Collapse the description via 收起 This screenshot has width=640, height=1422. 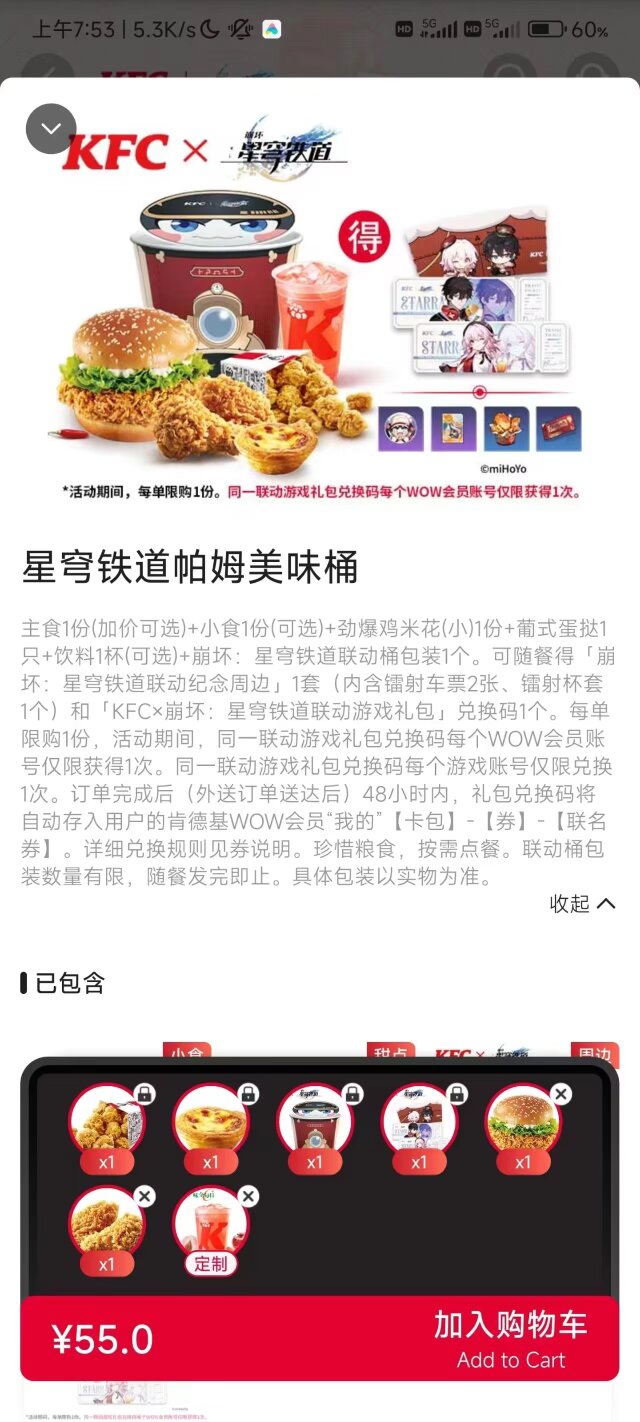(582, 904)
